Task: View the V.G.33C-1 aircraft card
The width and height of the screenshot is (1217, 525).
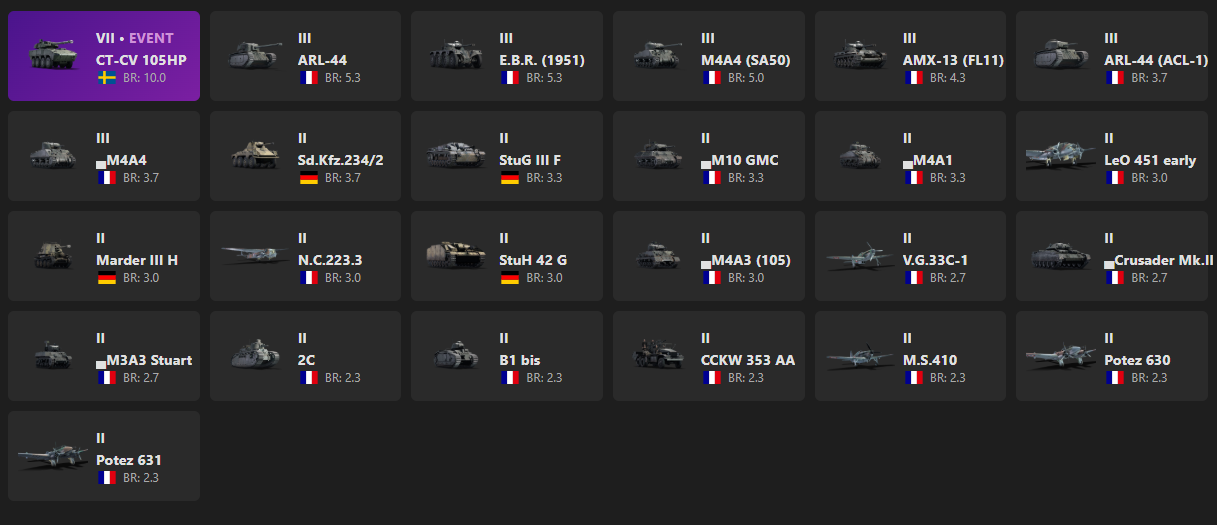Action: coord(910,256)
